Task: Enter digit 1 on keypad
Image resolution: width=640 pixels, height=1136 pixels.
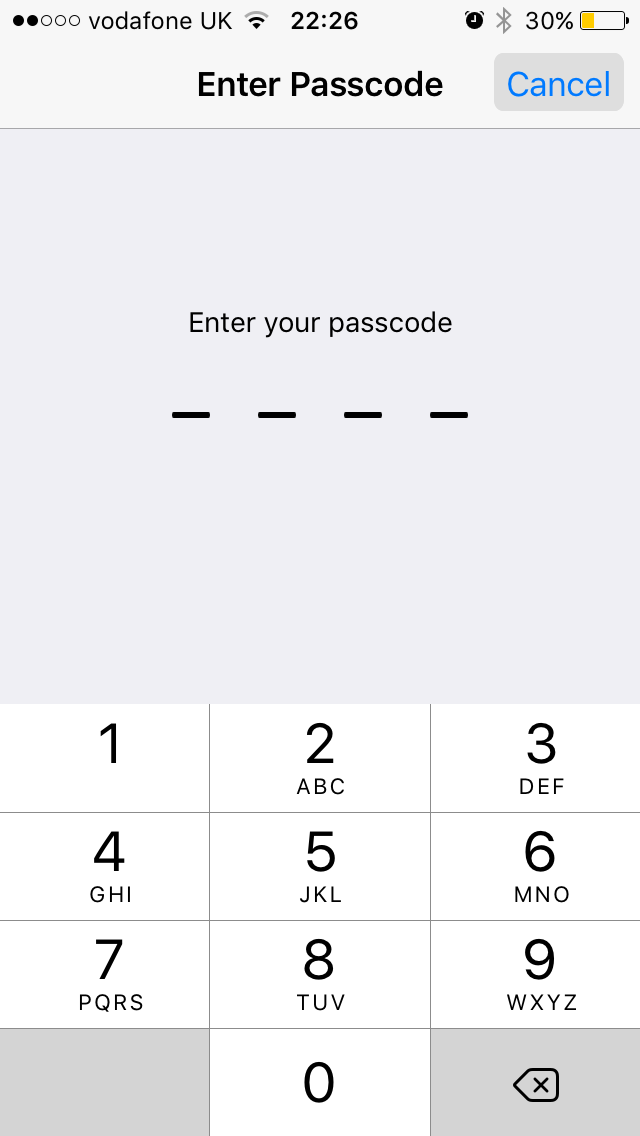Action: click(104, 758)
